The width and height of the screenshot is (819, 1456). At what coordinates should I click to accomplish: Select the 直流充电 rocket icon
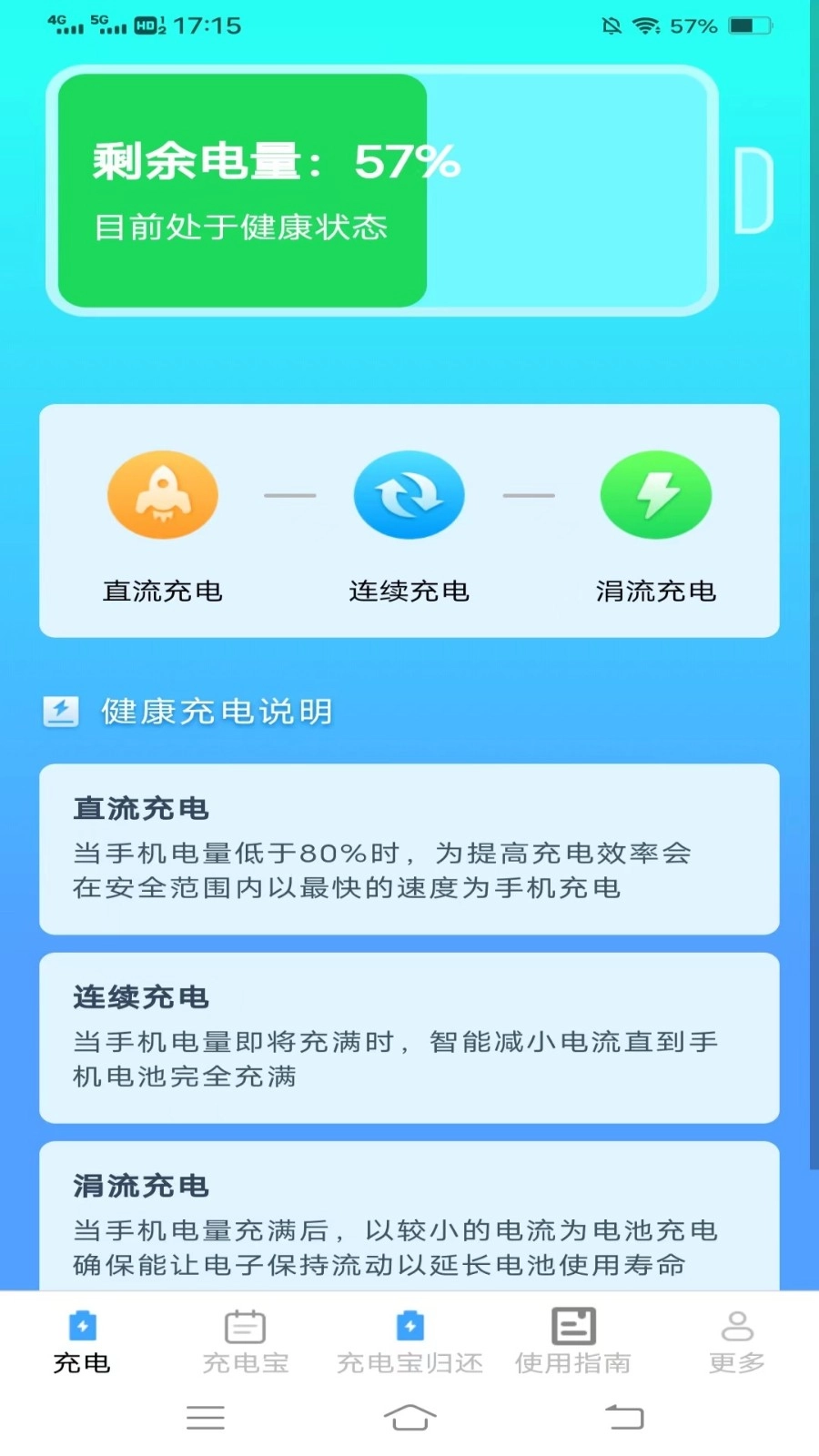tap(163, 495)
